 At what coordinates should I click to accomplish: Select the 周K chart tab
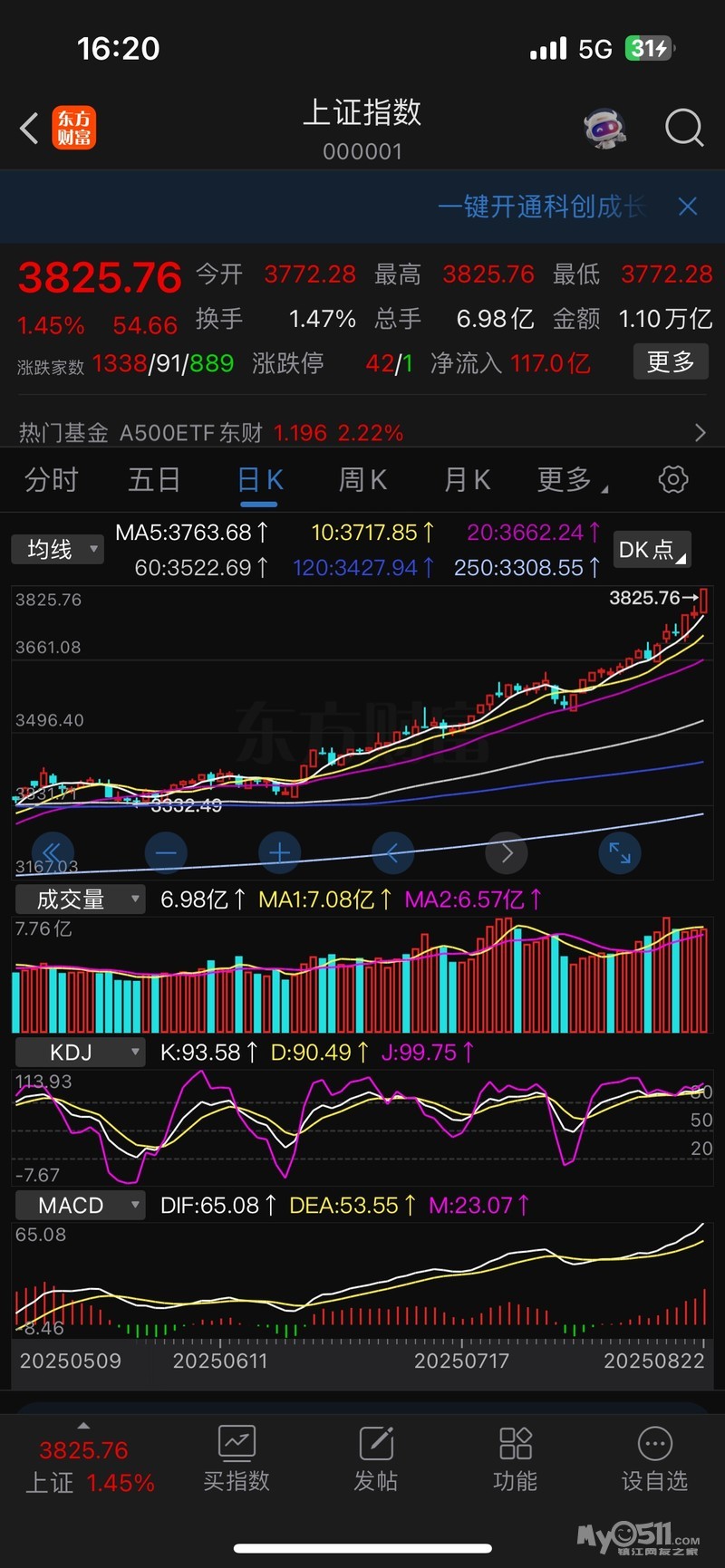tap(362, 479)
